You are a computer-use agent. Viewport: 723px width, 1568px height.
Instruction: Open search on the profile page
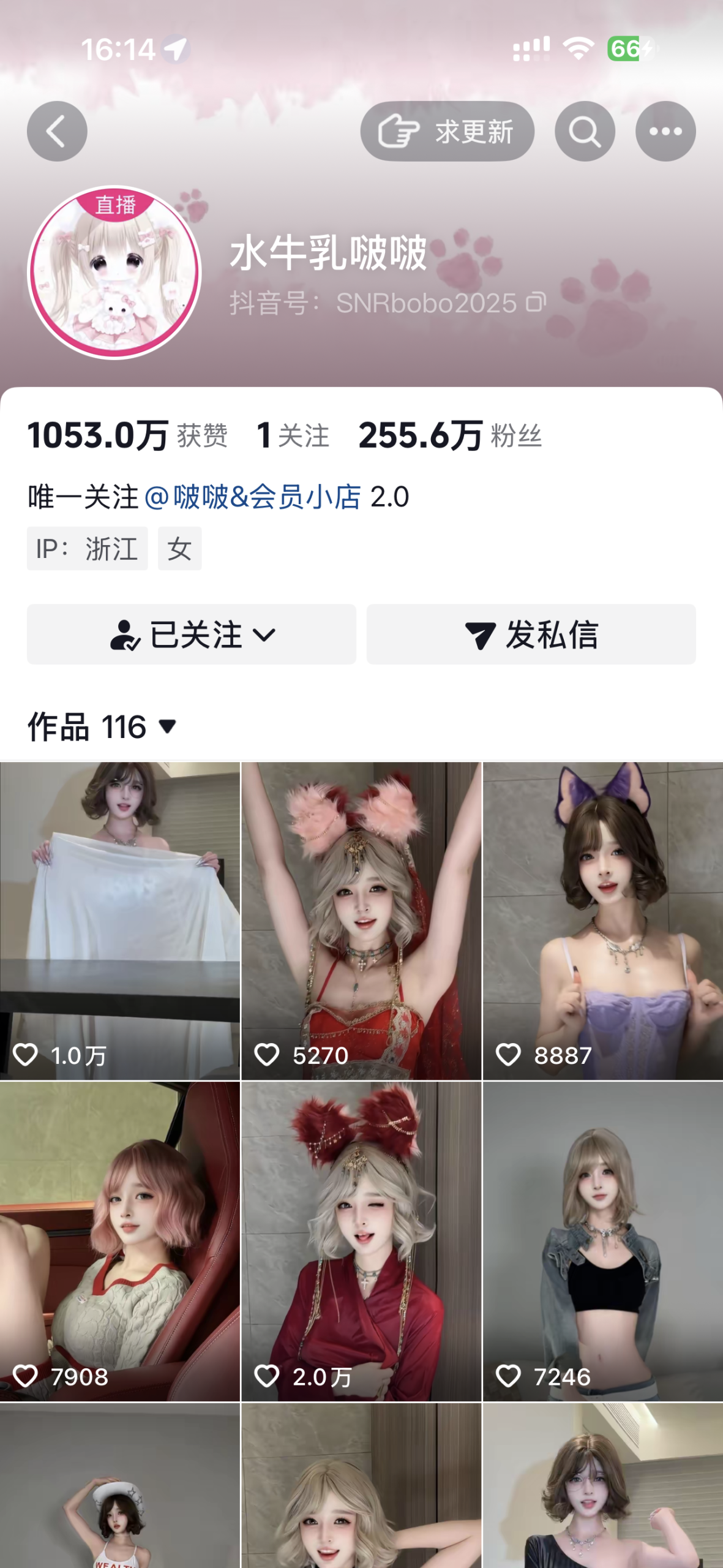coord(585,131)
